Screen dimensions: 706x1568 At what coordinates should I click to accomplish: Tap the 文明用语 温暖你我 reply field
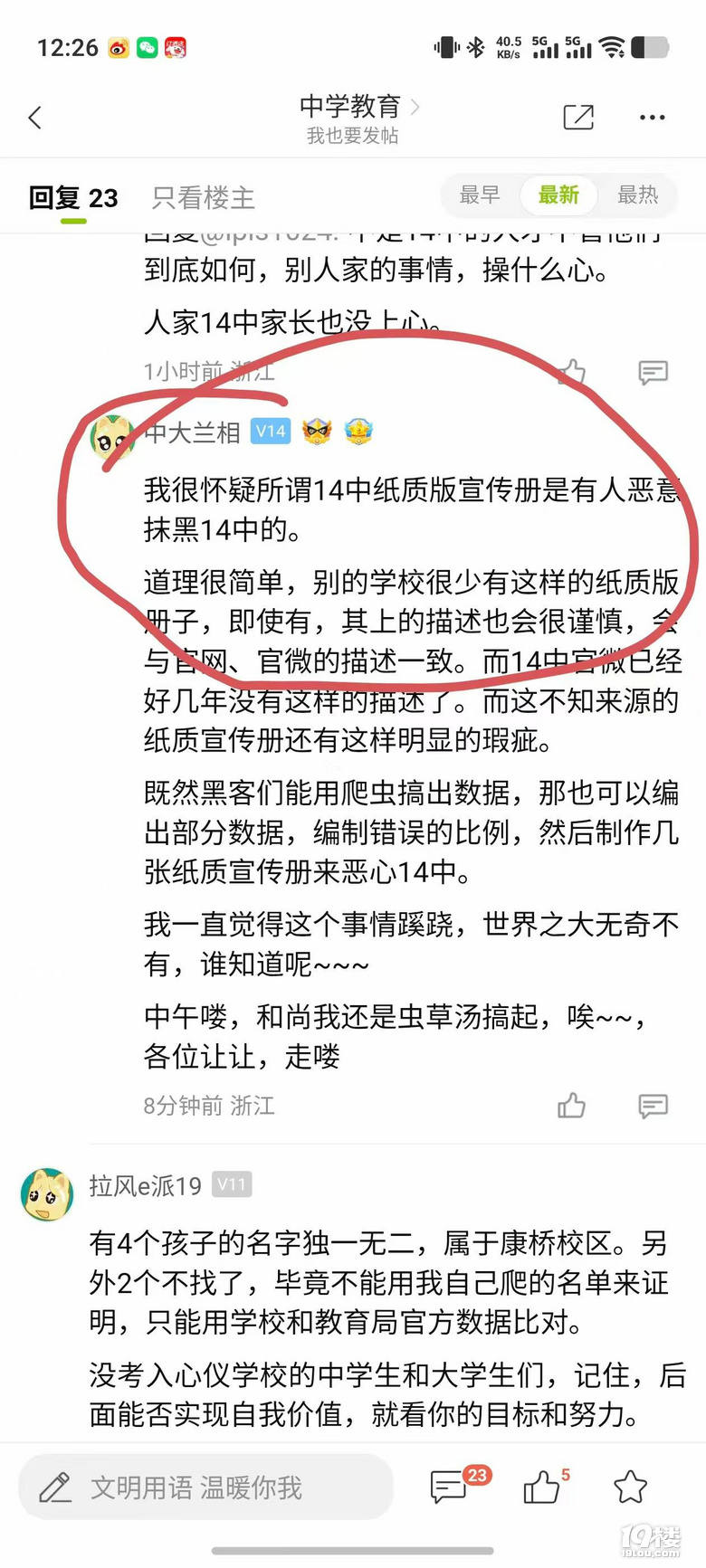tap(206, 1487)
